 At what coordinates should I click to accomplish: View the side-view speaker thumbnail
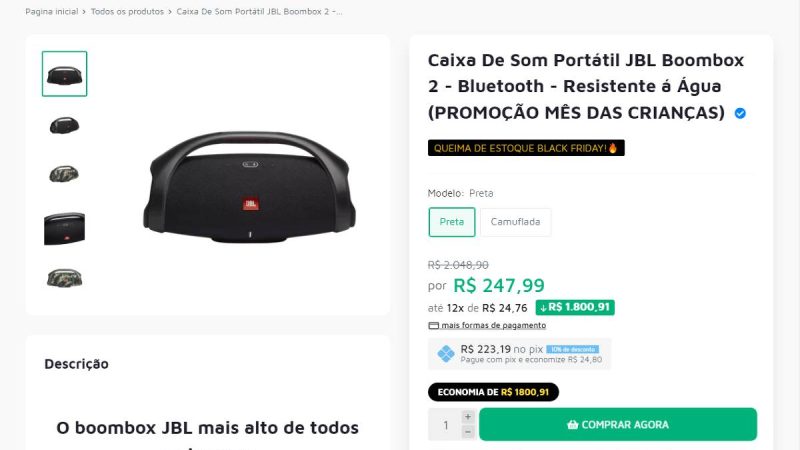[x=64, y=228]
